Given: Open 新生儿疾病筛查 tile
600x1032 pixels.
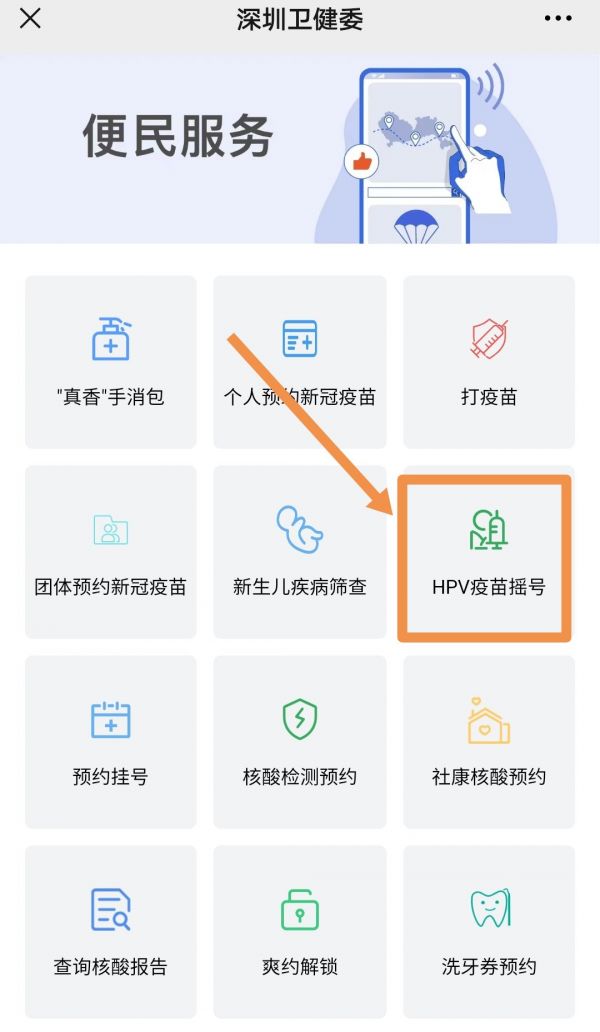Looking at the screenshot, I should click(x=299, y=552).
